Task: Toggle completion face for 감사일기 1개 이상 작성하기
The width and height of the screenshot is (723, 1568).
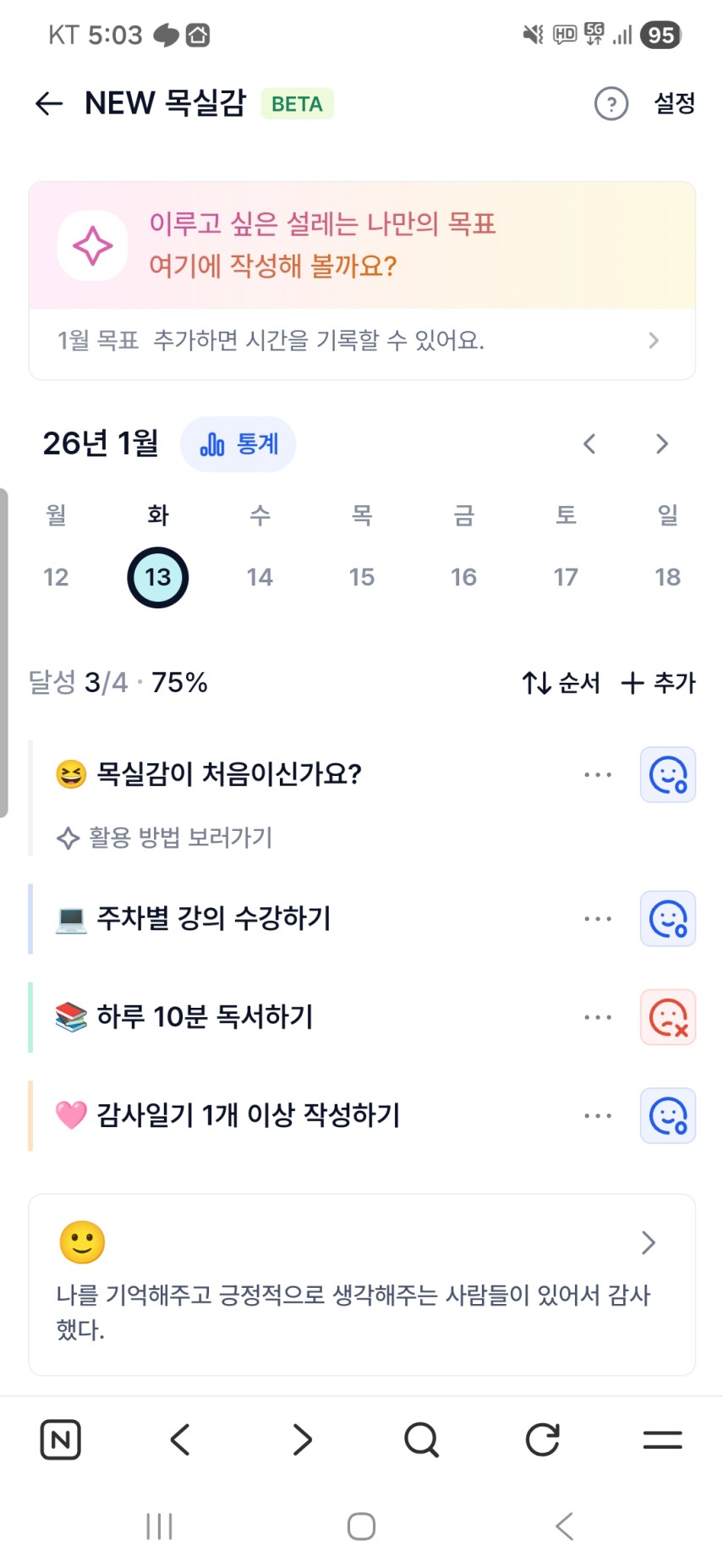Action: 668,1116
